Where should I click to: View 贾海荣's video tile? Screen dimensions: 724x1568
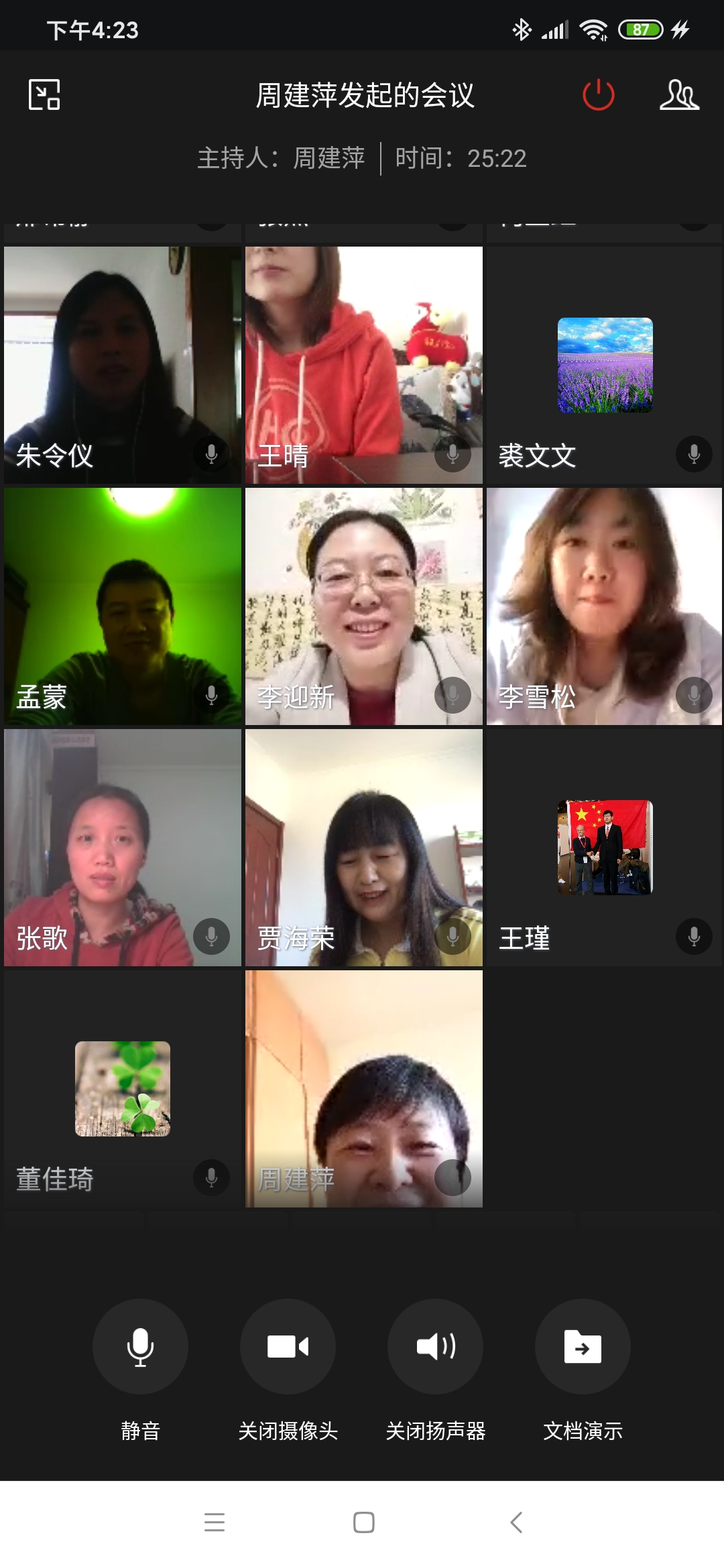point(364,848)
